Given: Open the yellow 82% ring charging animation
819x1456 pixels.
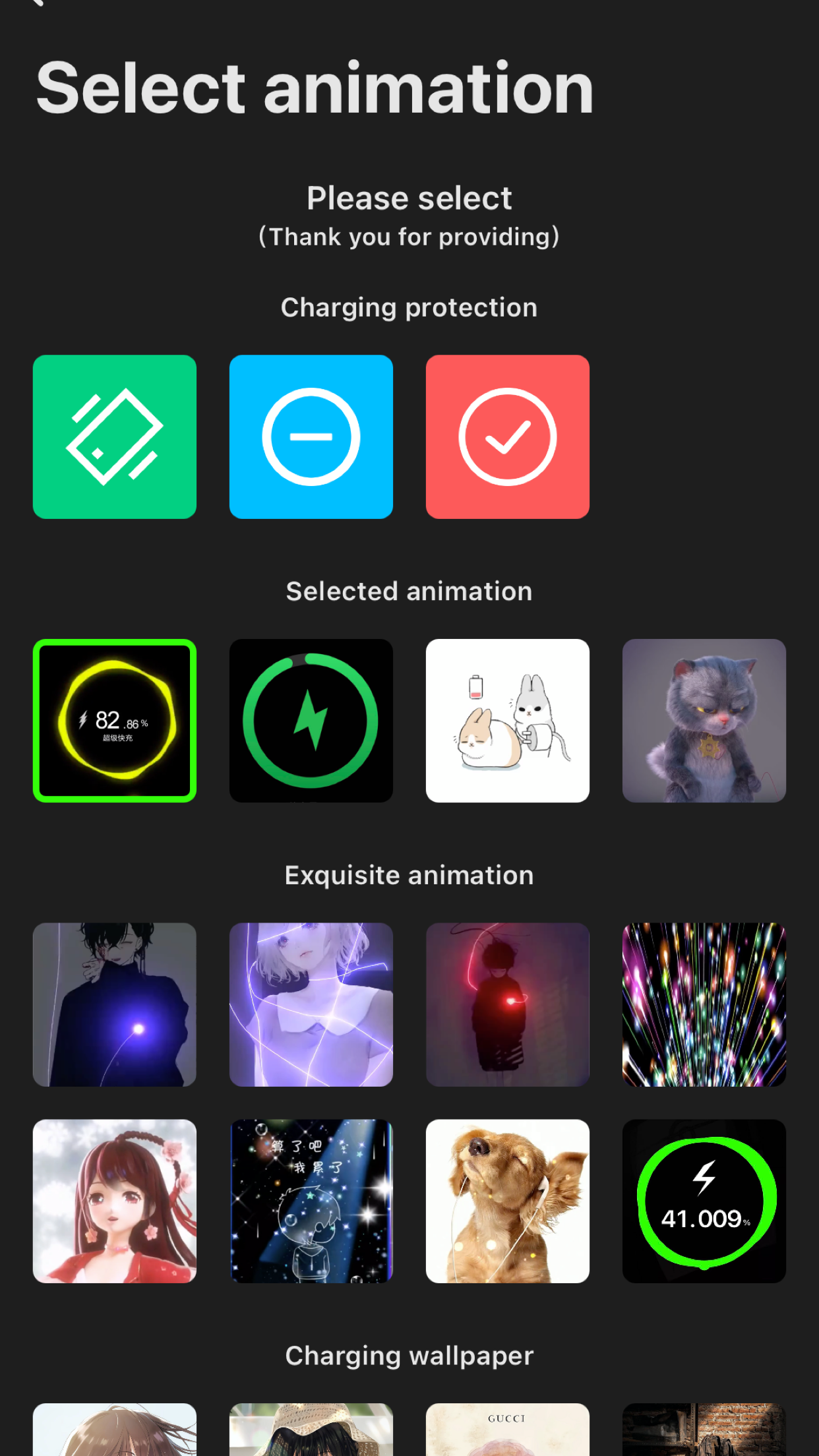Looking at the screenshot, I should [x=114, y=721].
